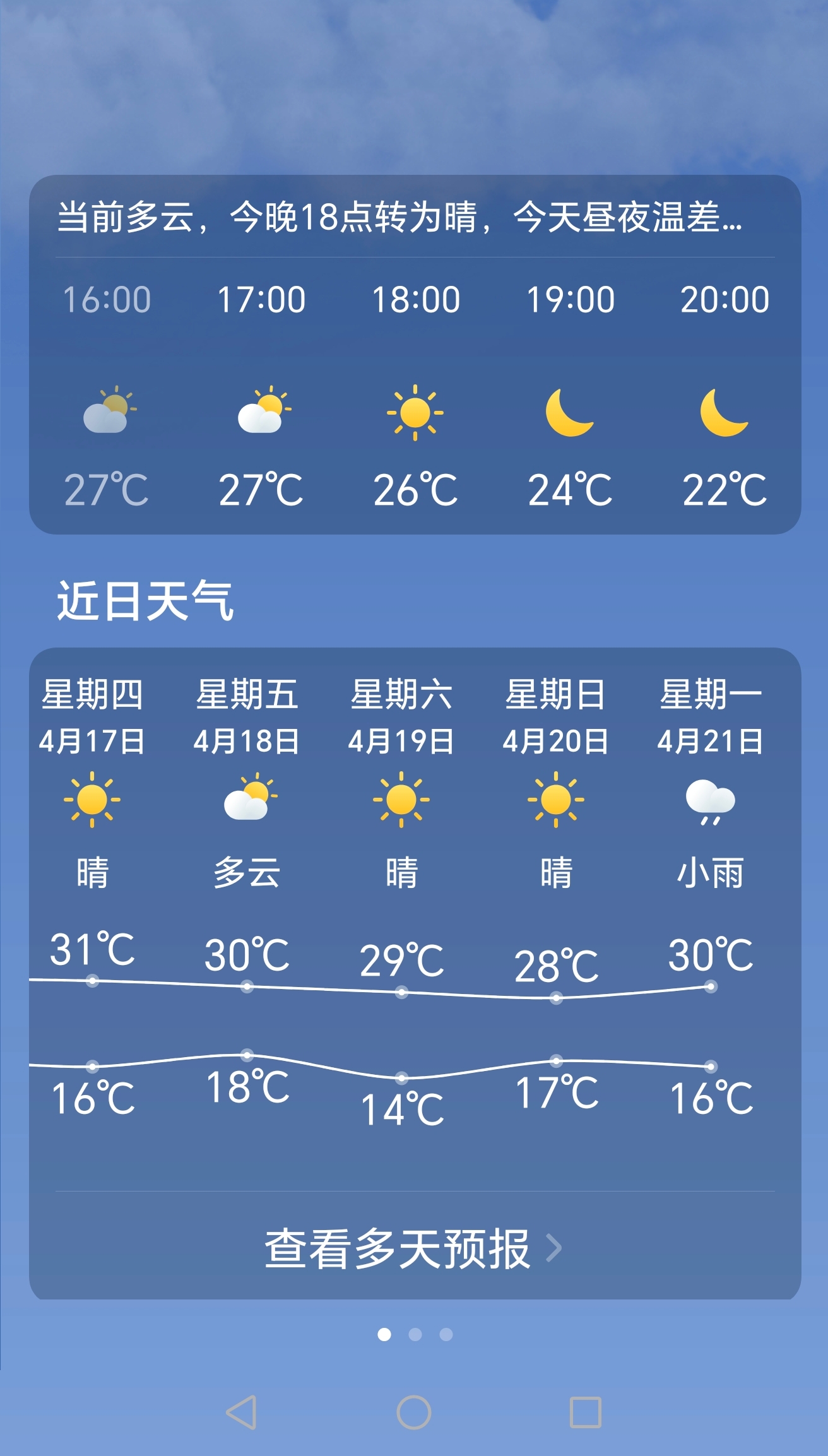Open the recent apps square button
Image resolution: width=828 pixels, height=1456 pixels.
586,1412
